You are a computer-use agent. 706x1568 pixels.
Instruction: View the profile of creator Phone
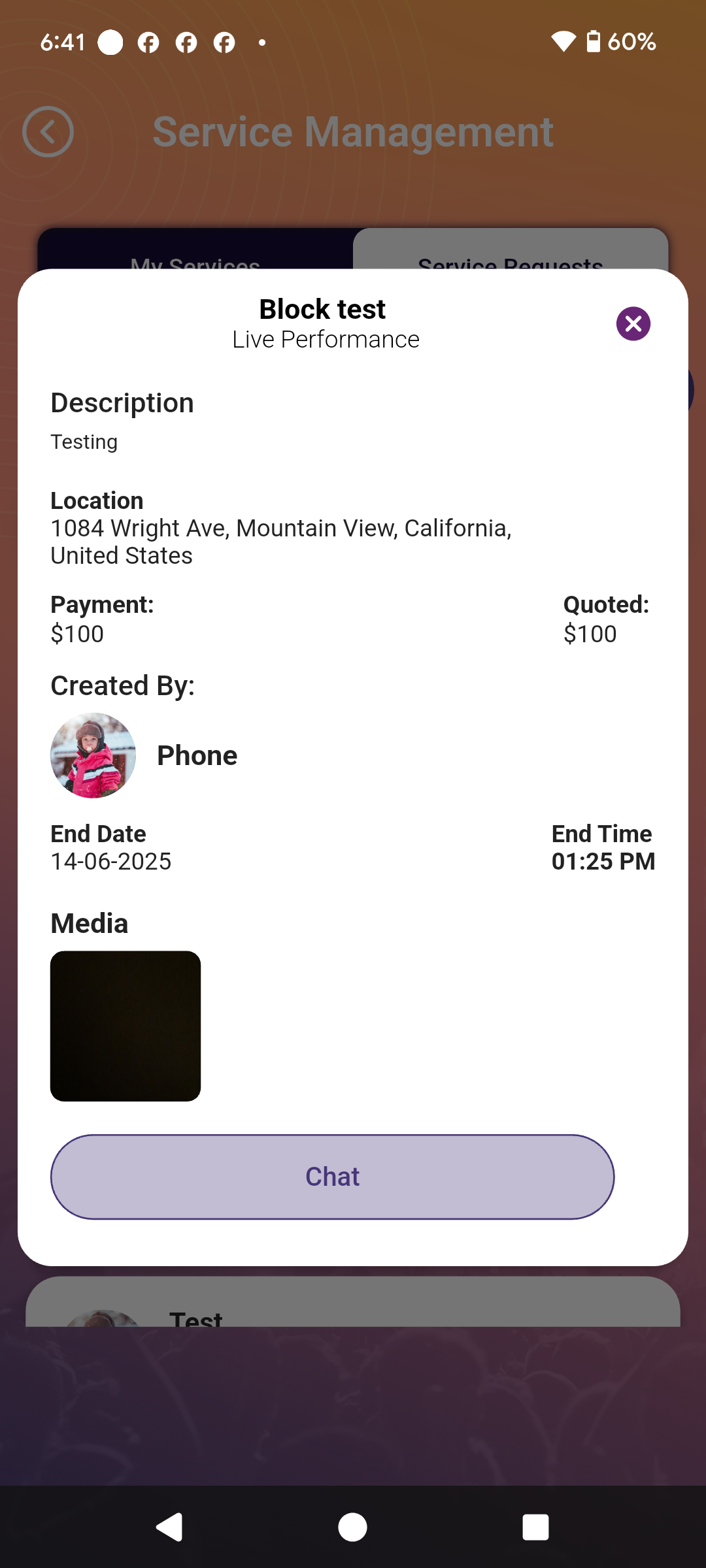(x=93, y=755)
